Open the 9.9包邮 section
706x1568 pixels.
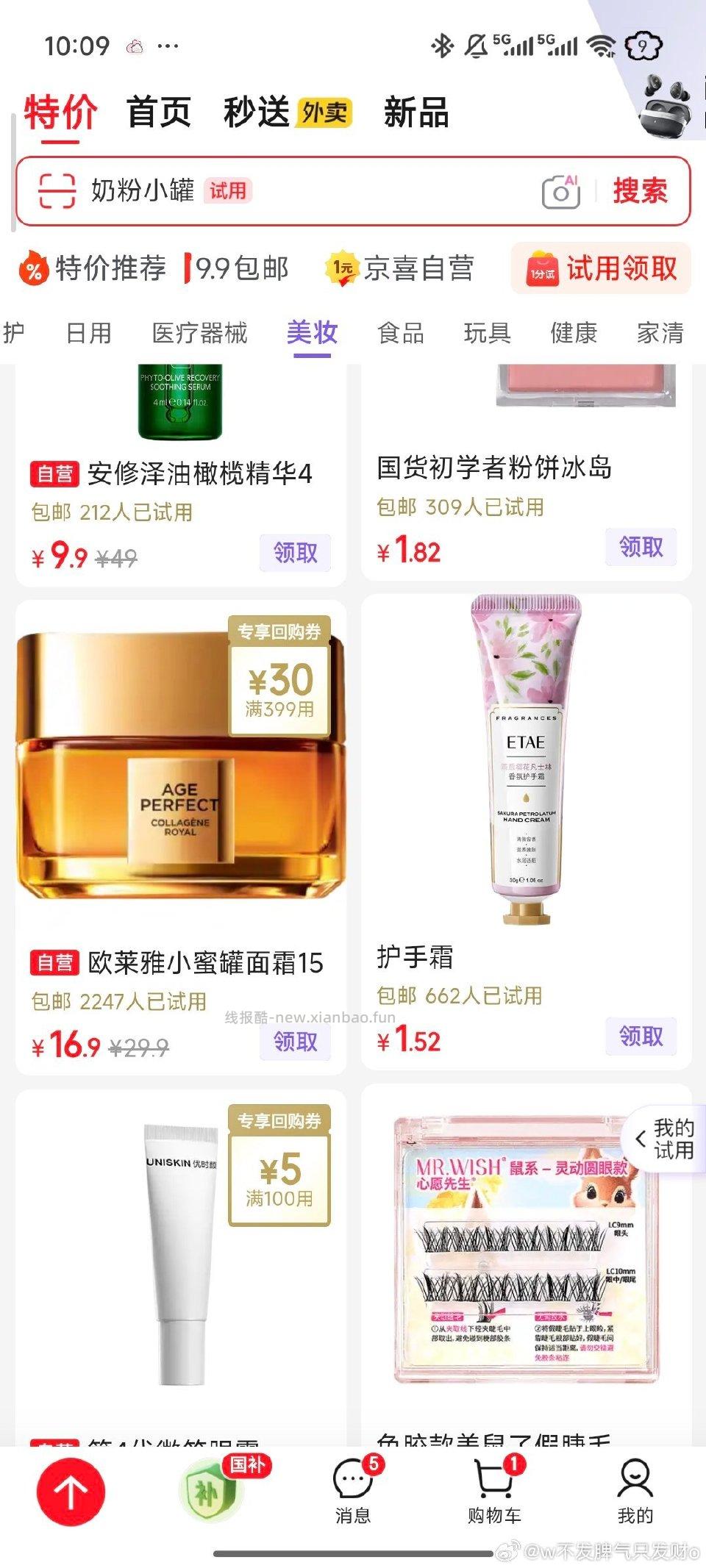point(240,268)
